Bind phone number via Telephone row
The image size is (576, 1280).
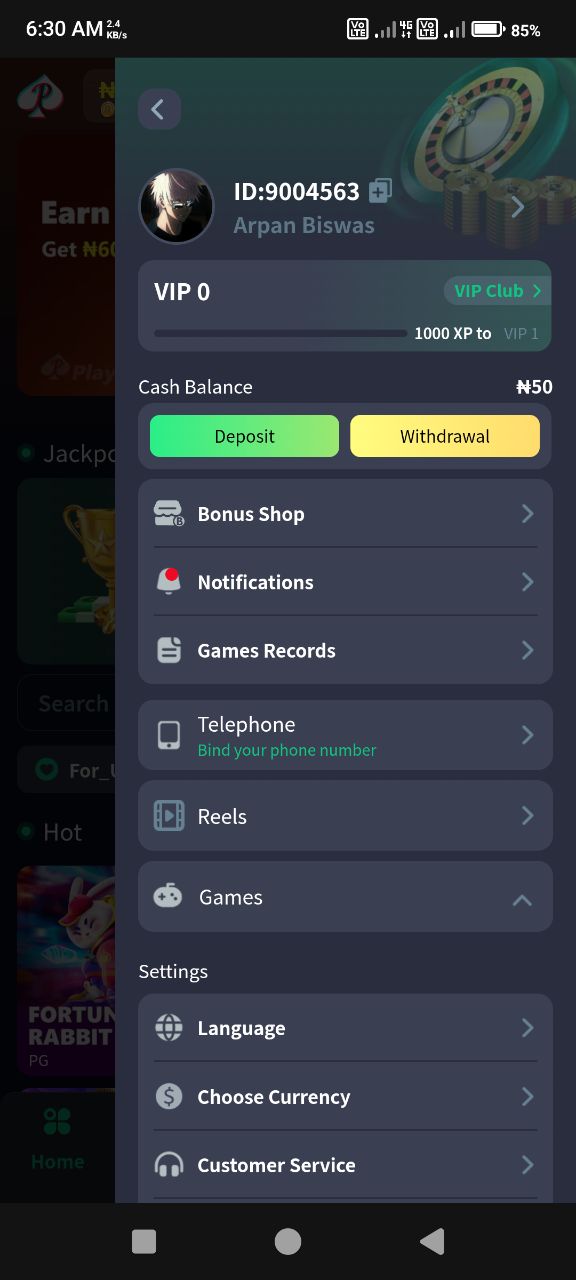pyautogui.click(x=345, y=735)
